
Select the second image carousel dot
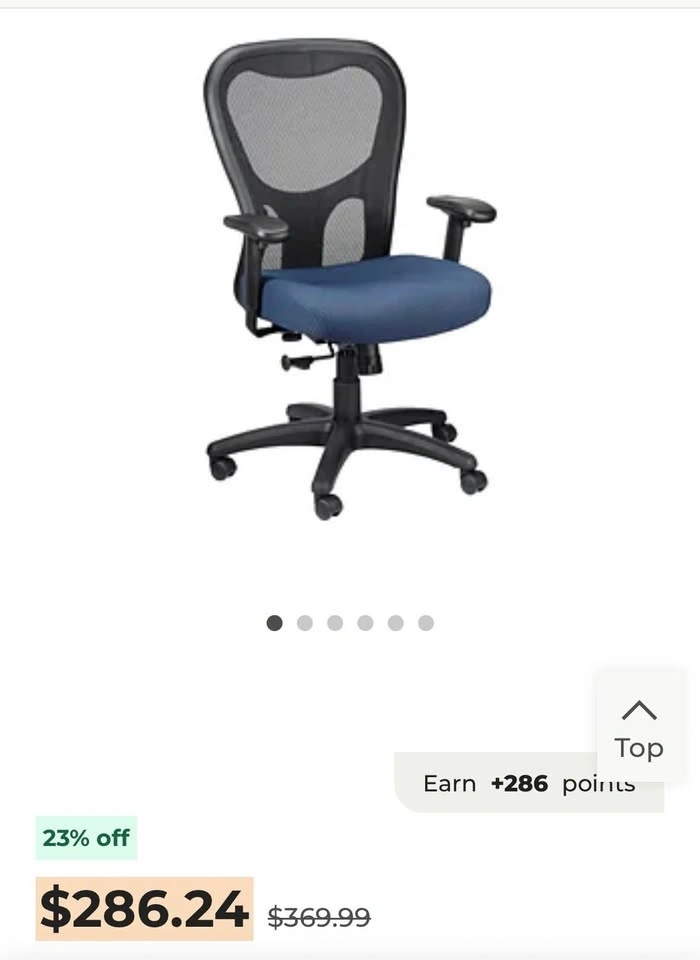[x=305, y=623]
